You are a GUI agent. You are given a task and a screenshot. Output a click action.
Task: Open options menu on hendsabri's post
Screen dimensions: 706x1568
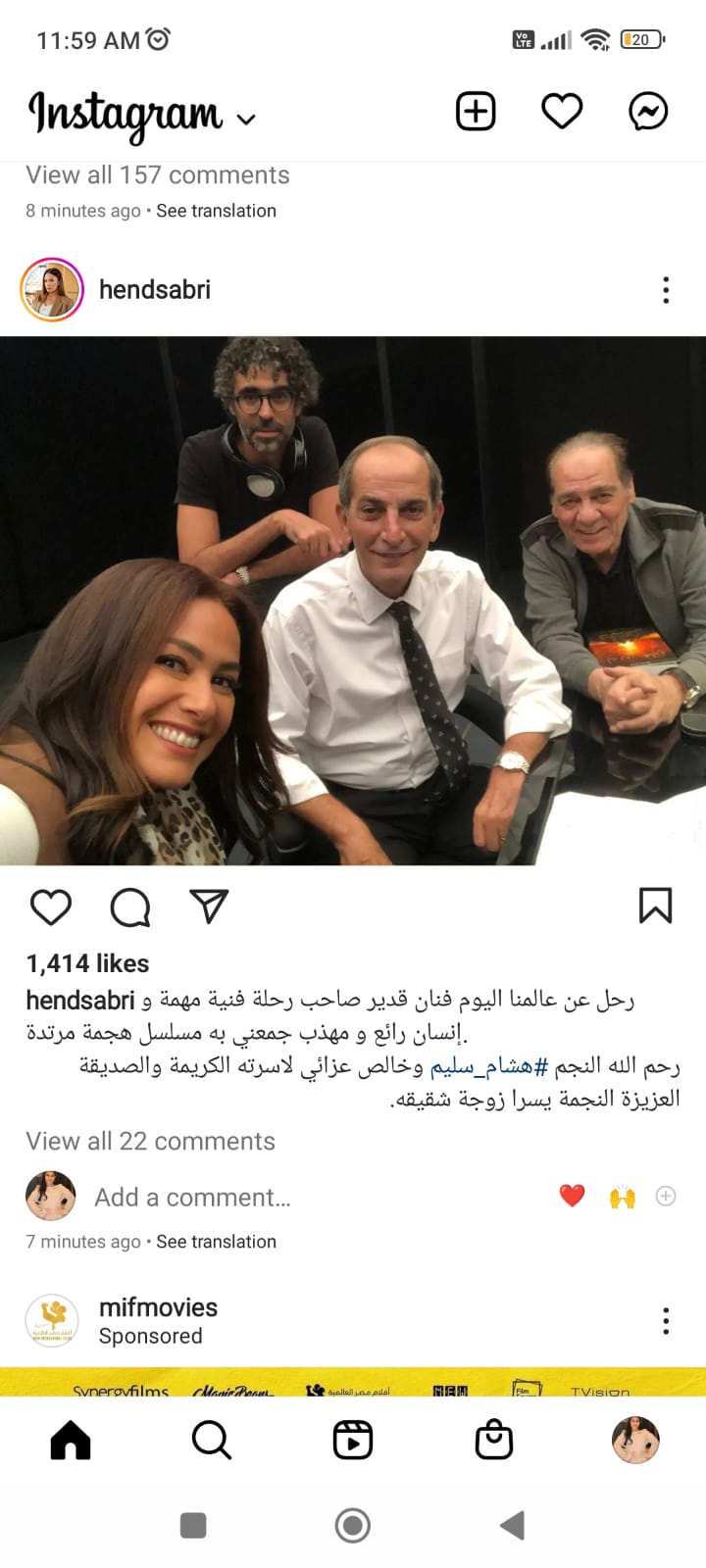coord(666,290)
